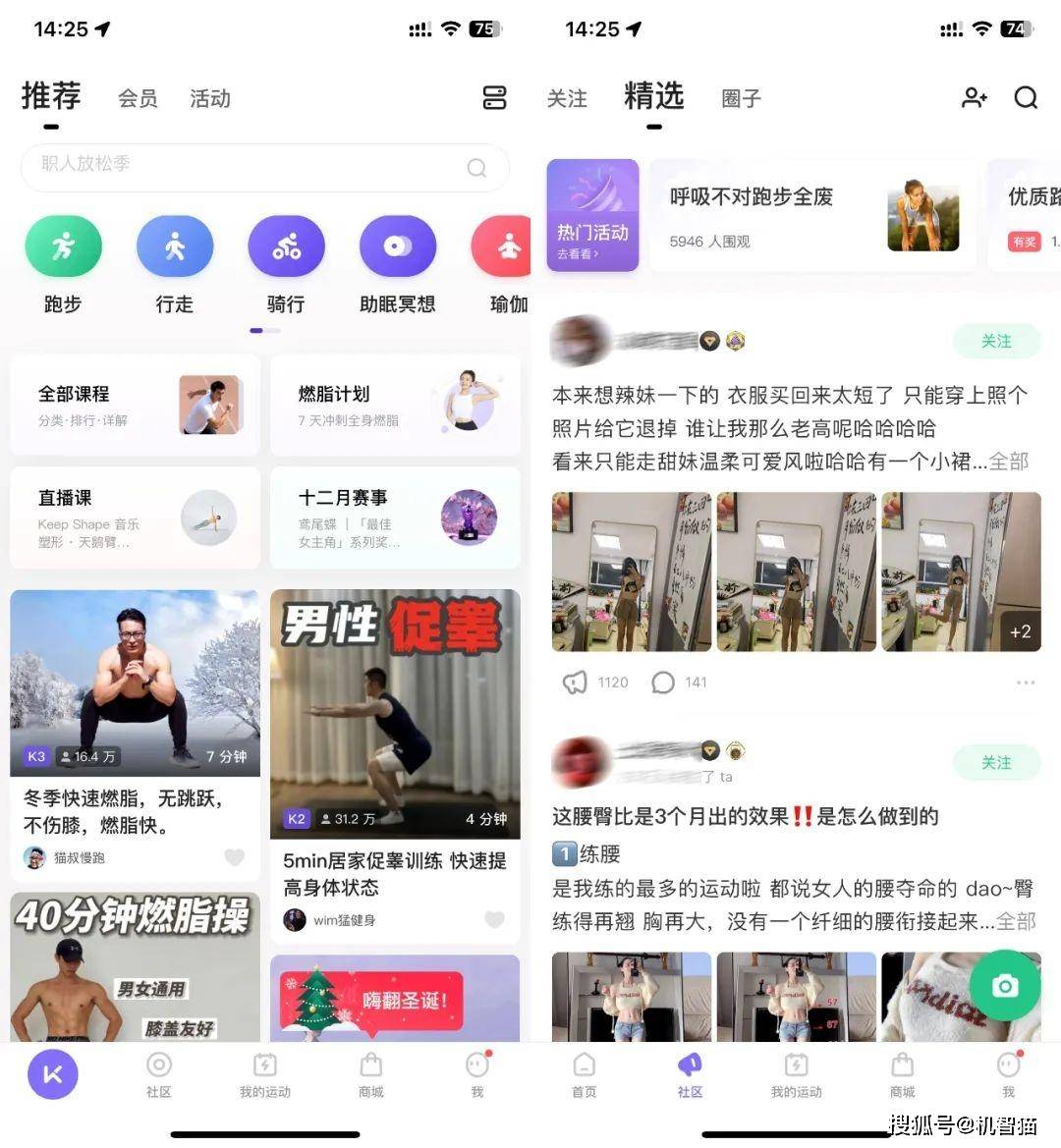
Task: Switch to the 会员 tab
Action: (x=138, y=98)
